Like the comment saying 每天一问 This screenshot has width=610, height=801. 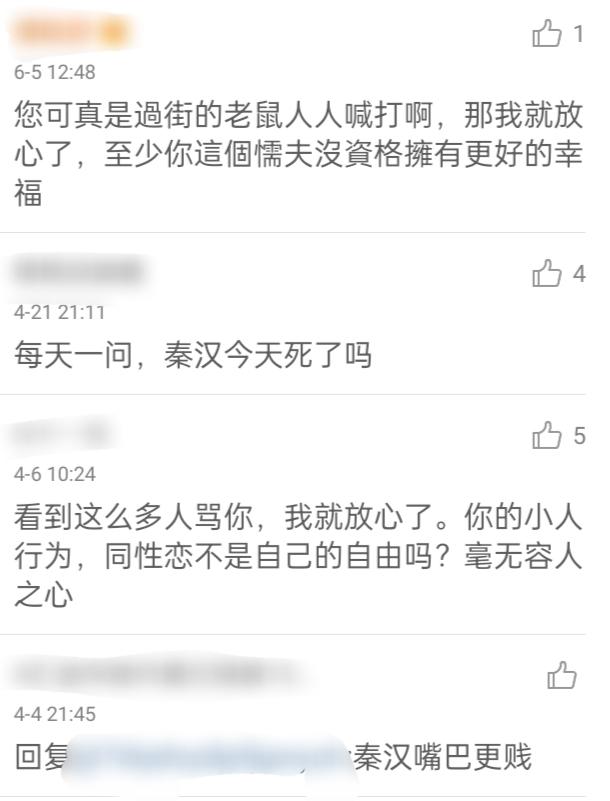[547, 274]
